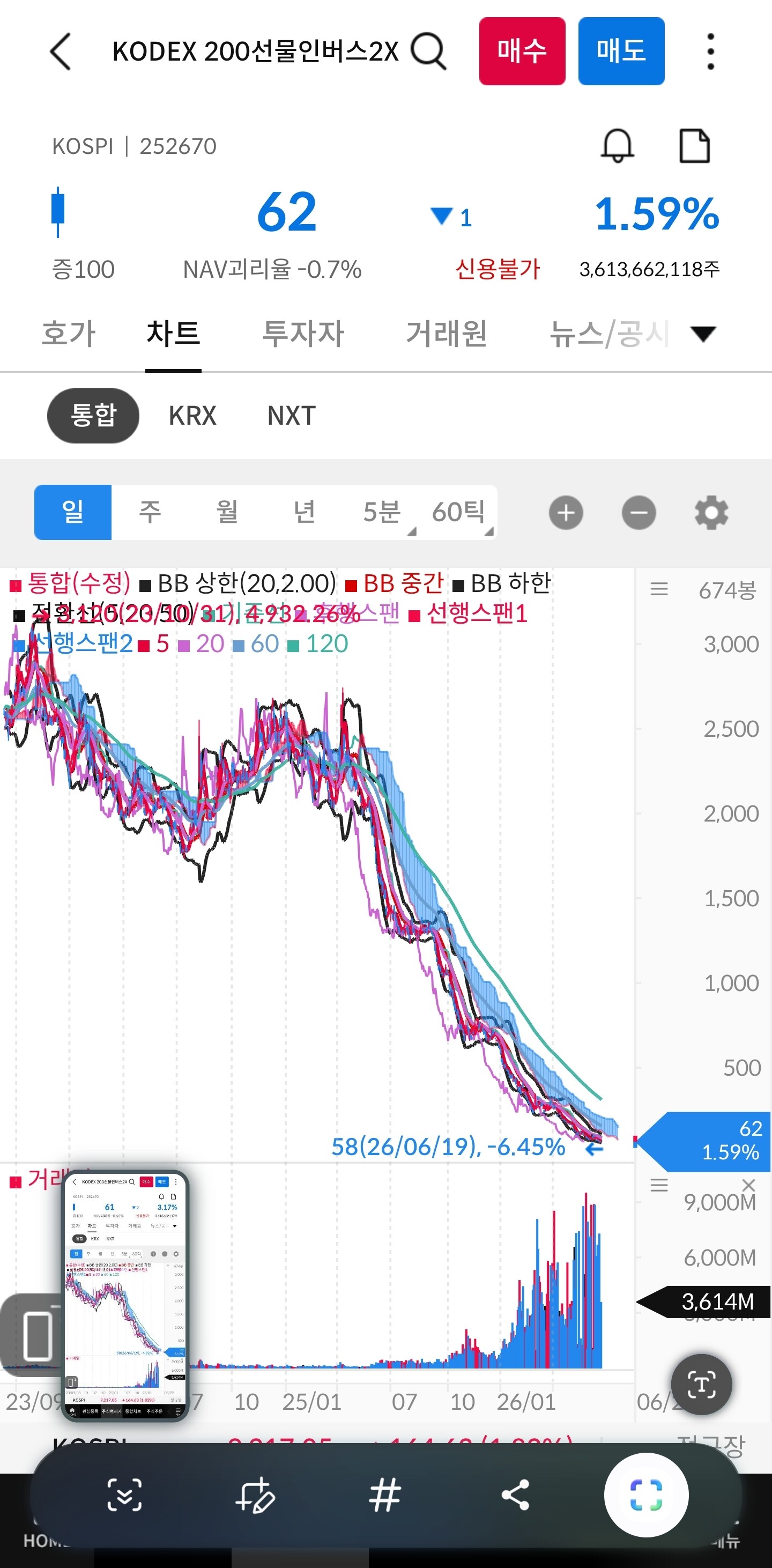772x1568 pixels.
Task: Tap the blue 매도 sell button
Action: [x=621, y=51]
